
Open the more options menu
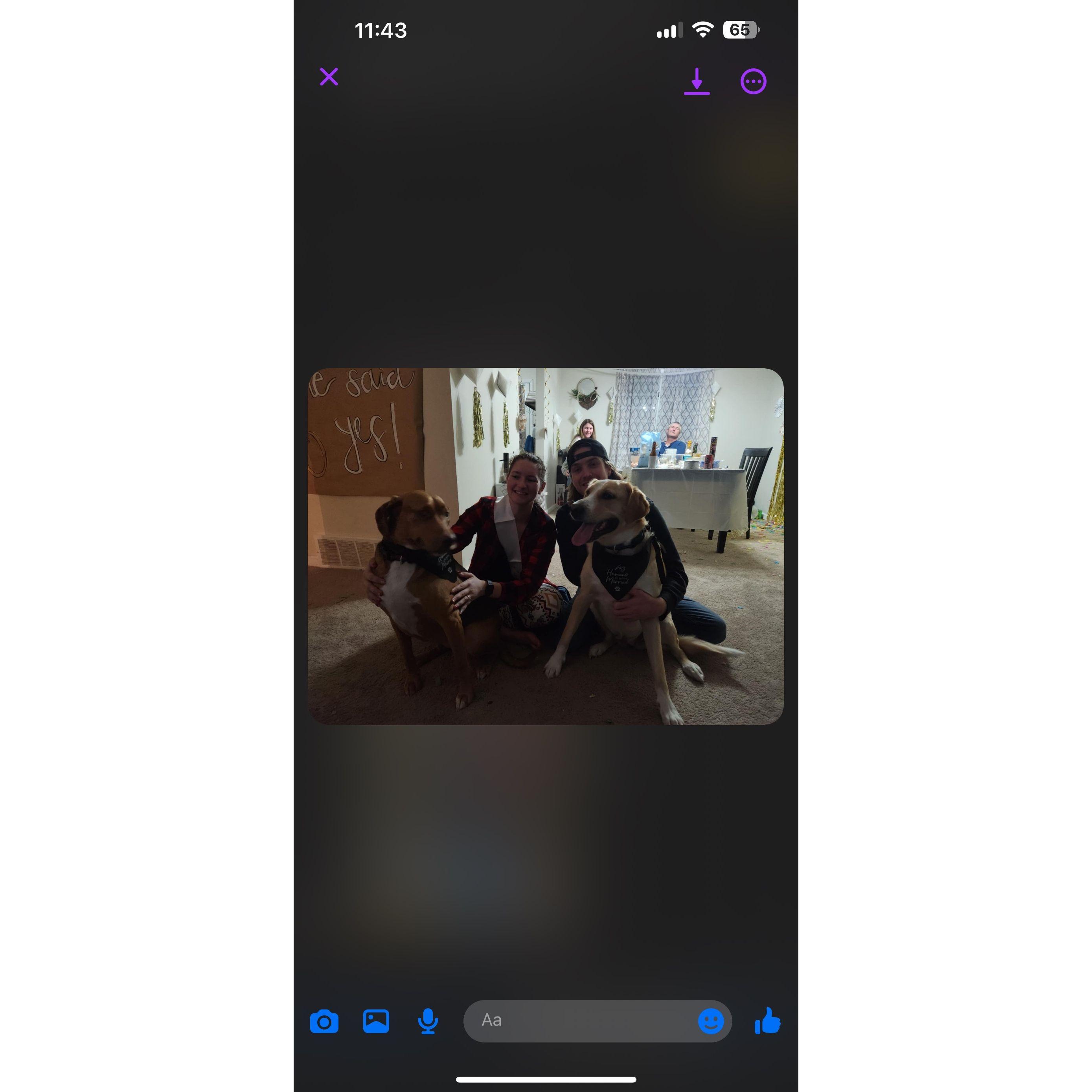tap(753, 82)
